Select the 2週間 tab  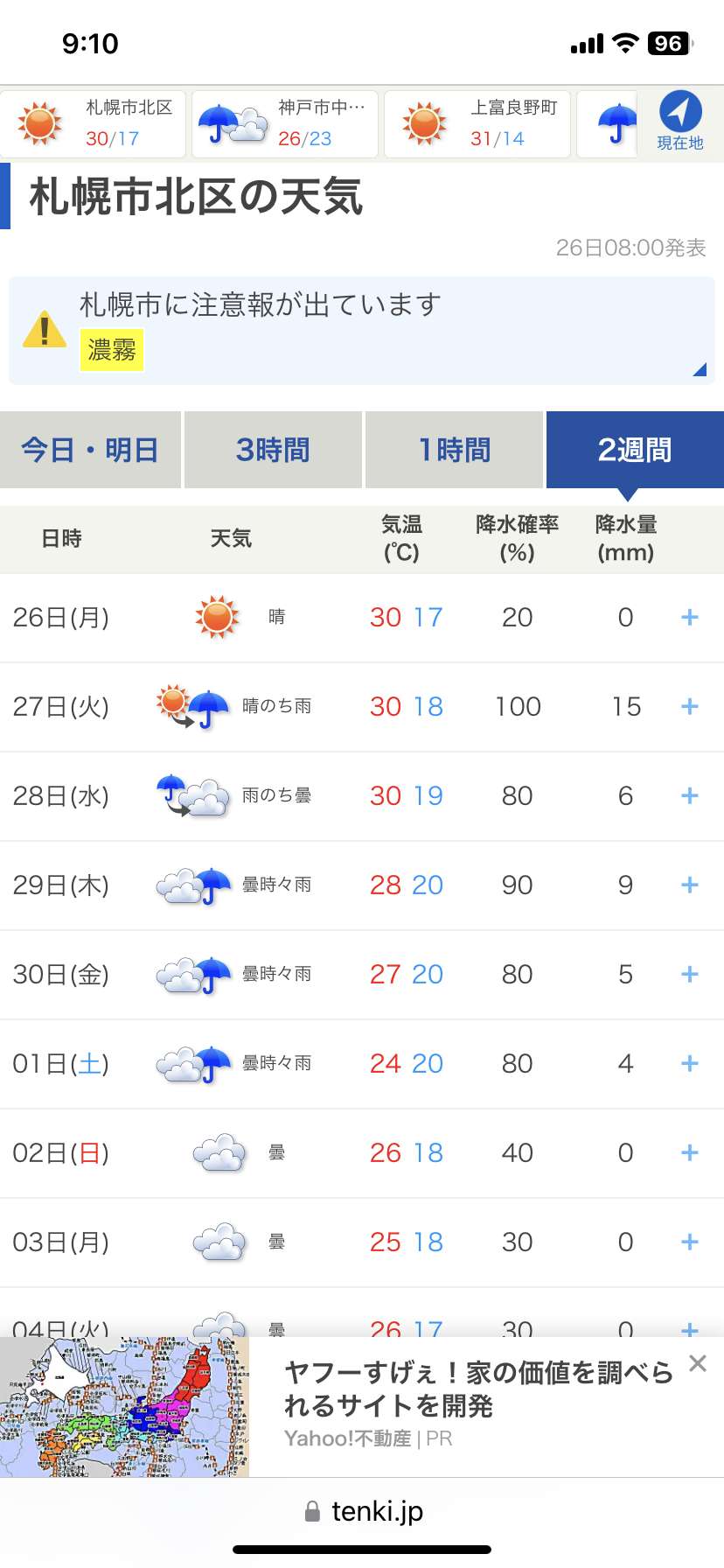tap(635, 450)
